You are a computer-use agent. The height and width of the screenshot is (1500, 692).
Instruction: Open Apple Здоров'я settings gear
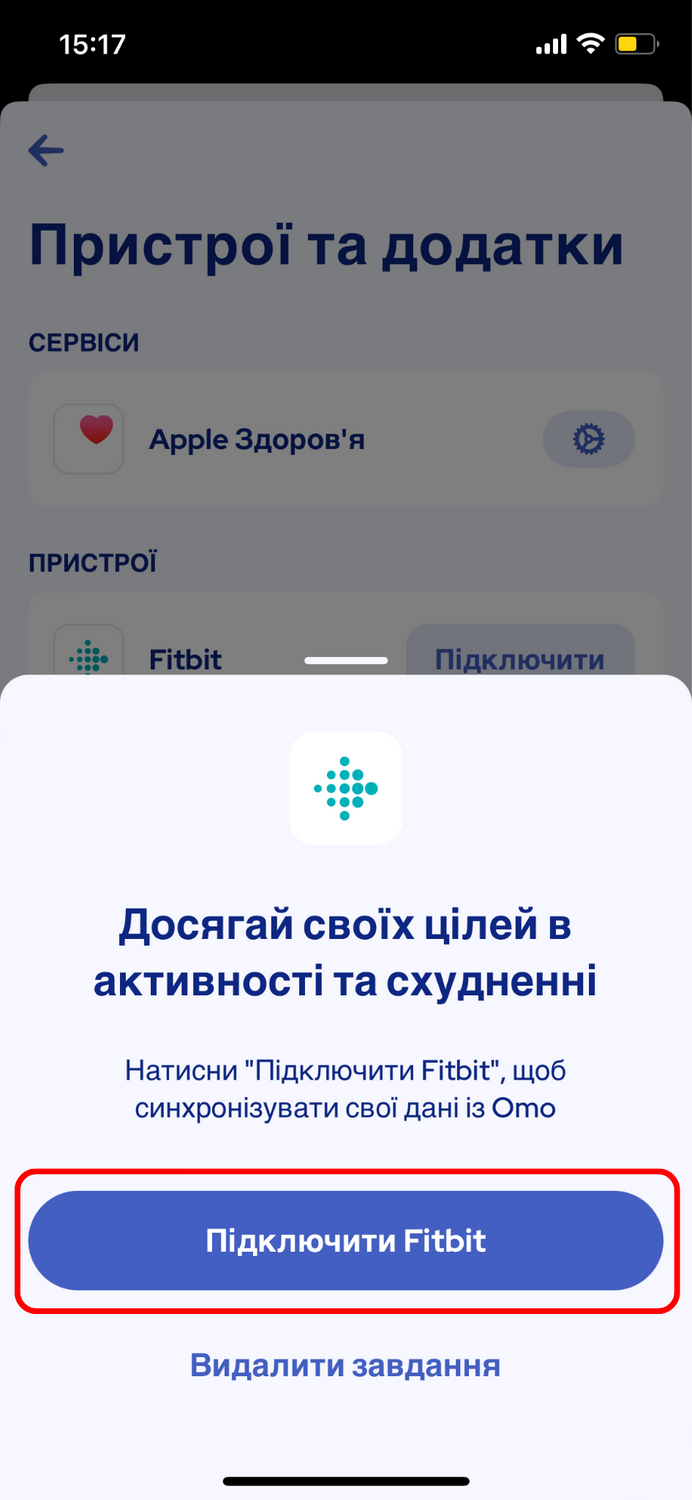pos(589,439)
